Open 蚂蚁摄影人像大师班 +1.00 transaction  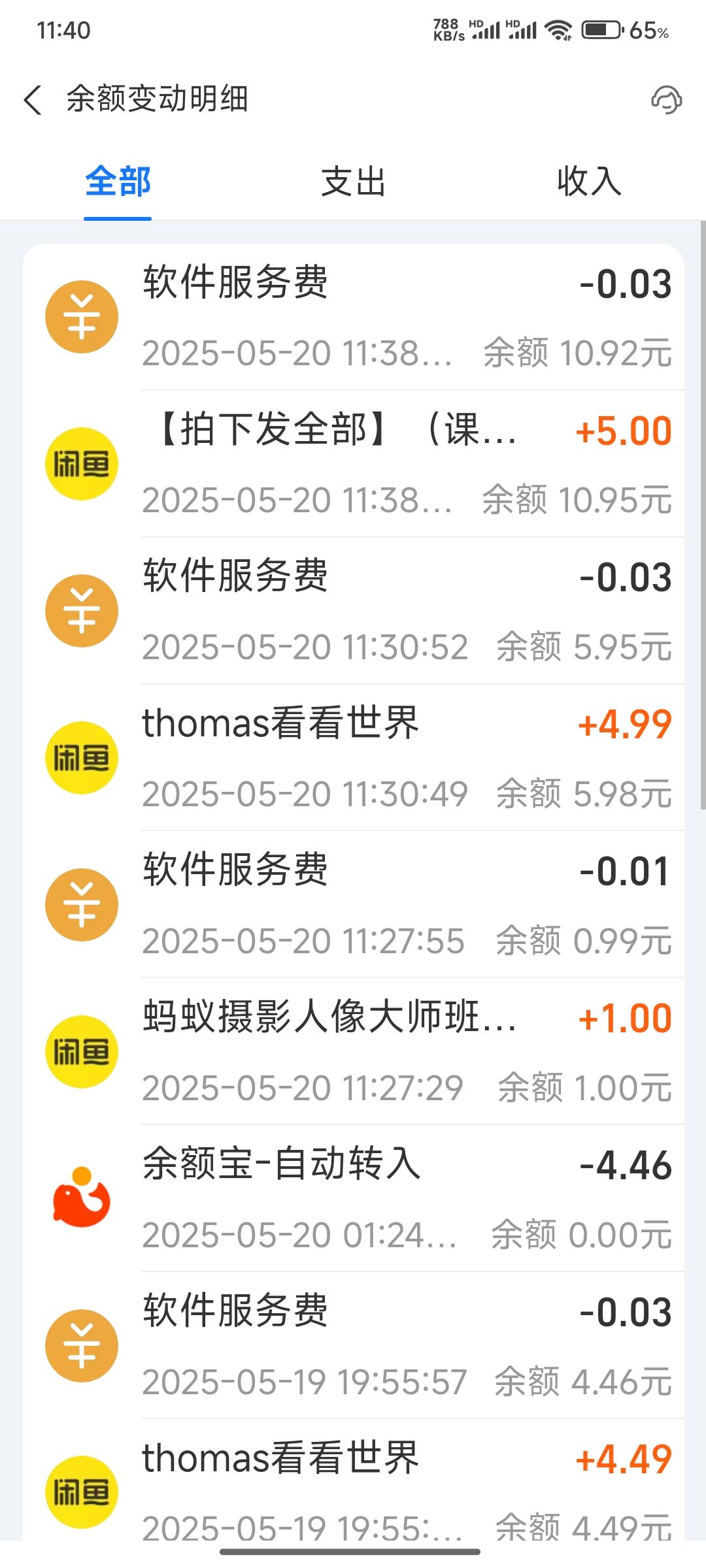click(x=354, y=1052)
